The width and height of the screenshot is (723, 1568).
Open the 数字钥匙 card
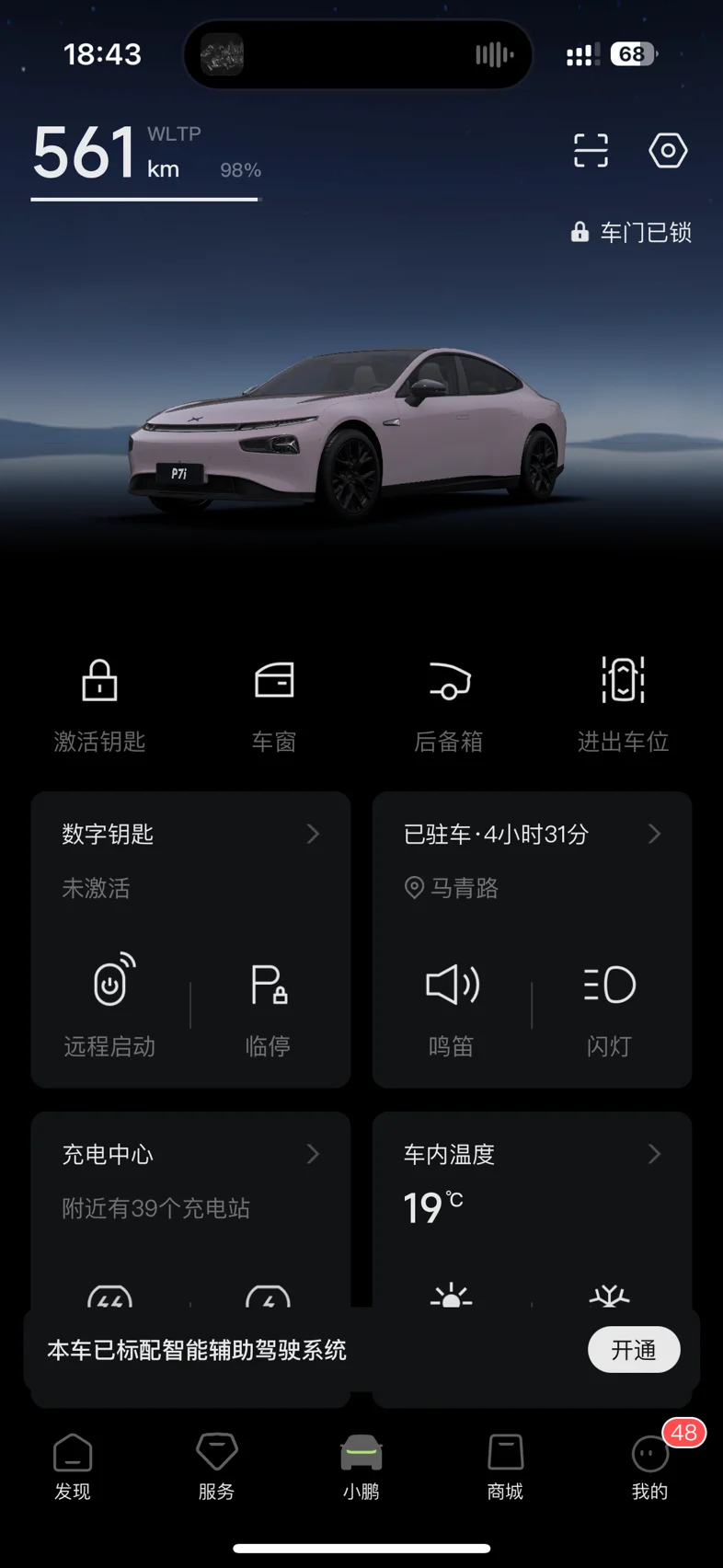coord(190,834)
